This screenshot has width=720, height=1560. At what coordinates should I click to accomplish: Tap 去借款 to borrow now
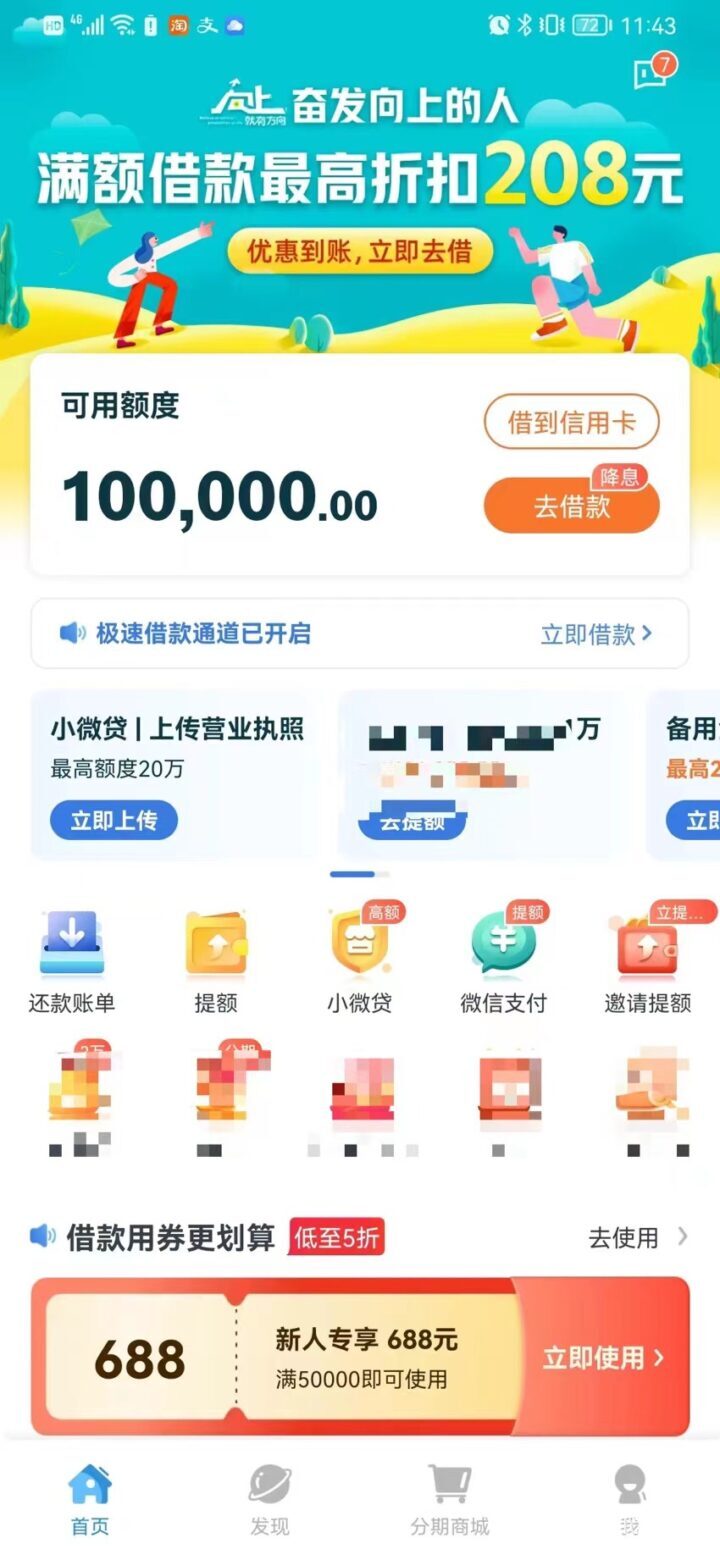point(572,505)
